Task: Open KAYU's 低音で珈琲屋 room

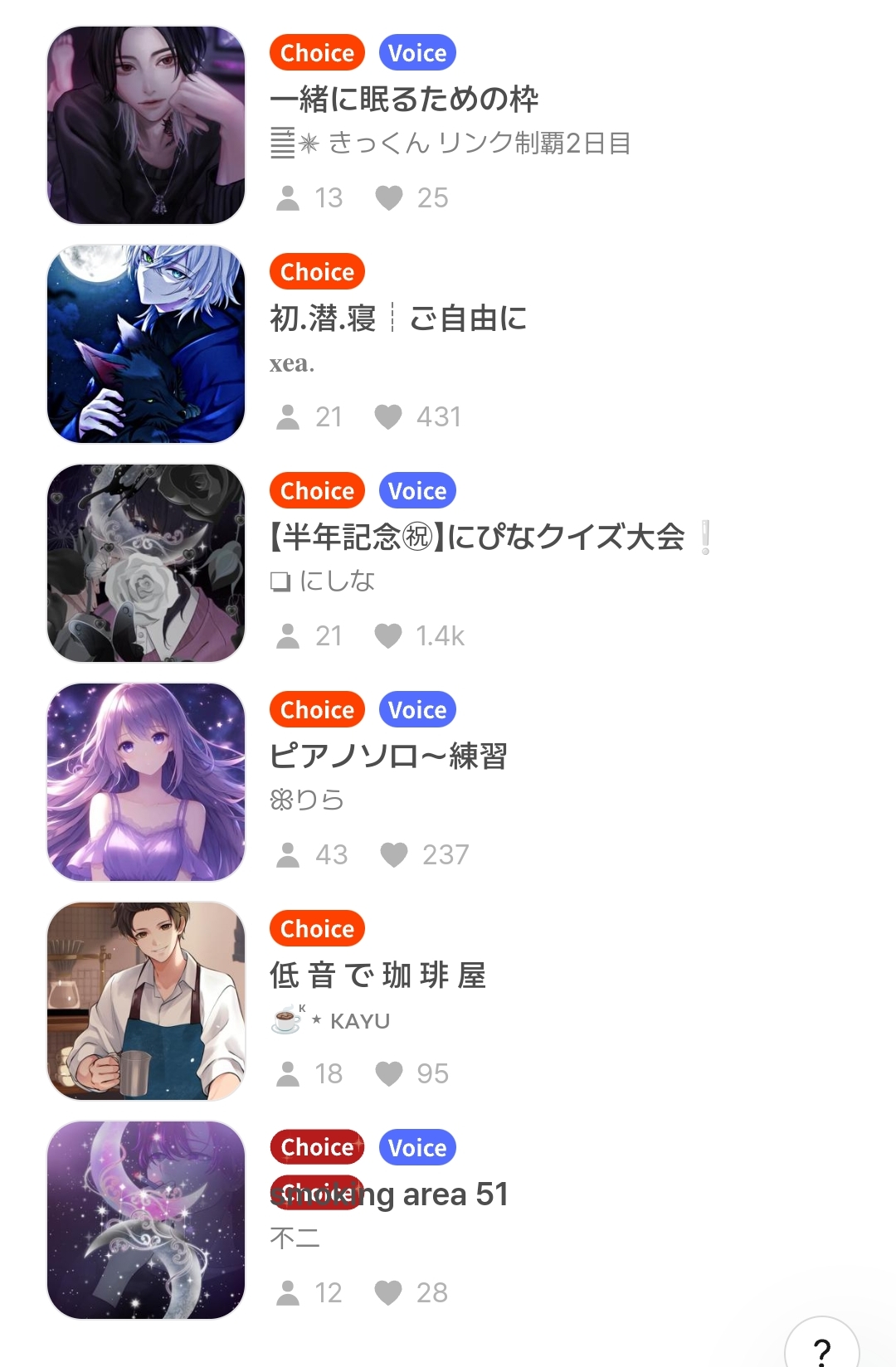Action: click(x=377, y=975)
